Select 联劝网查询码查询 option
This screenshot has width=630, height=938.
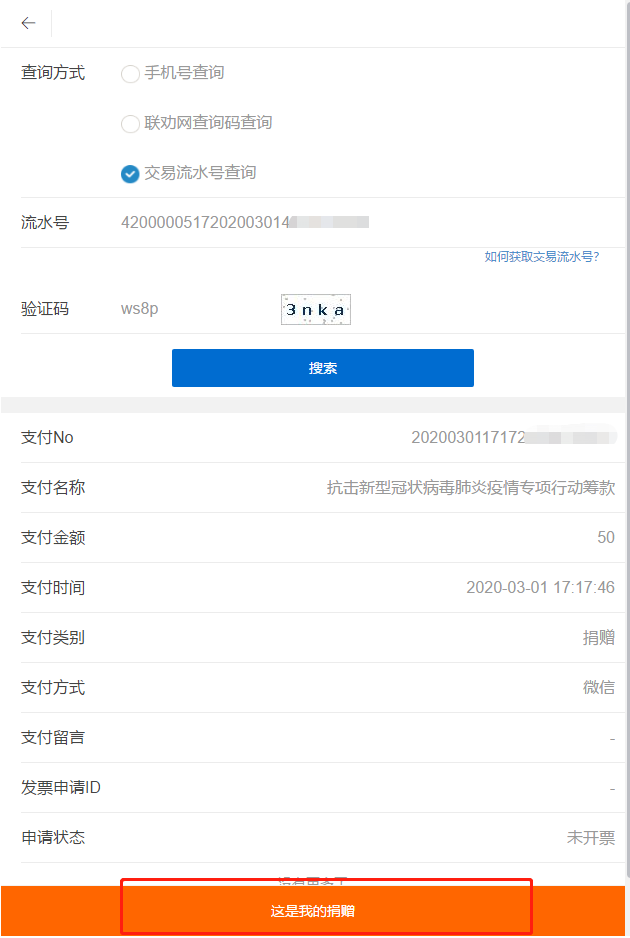pos(130,123)
